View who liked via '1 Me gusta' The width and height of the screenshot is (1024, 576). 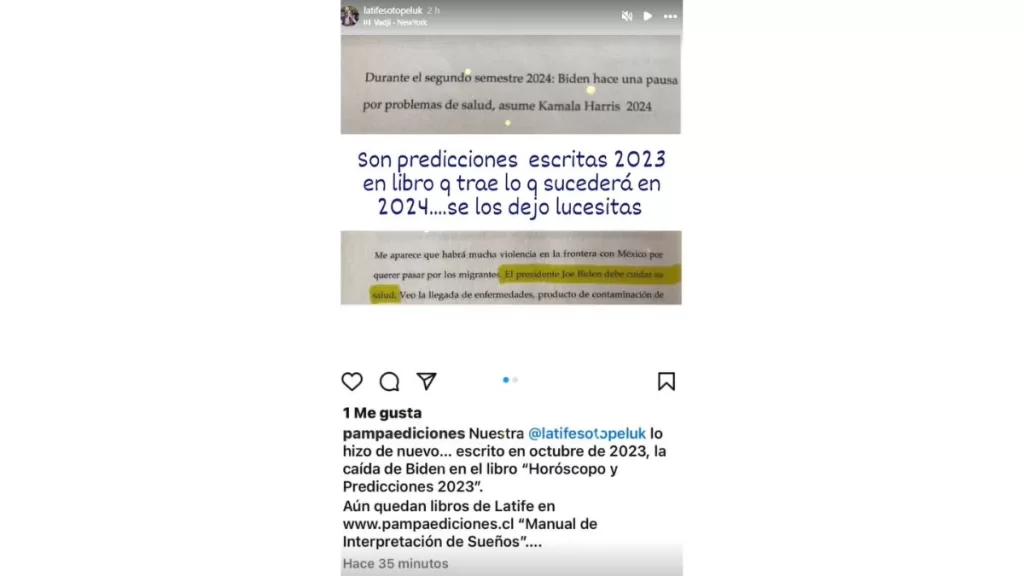click(x=382, y=413)
